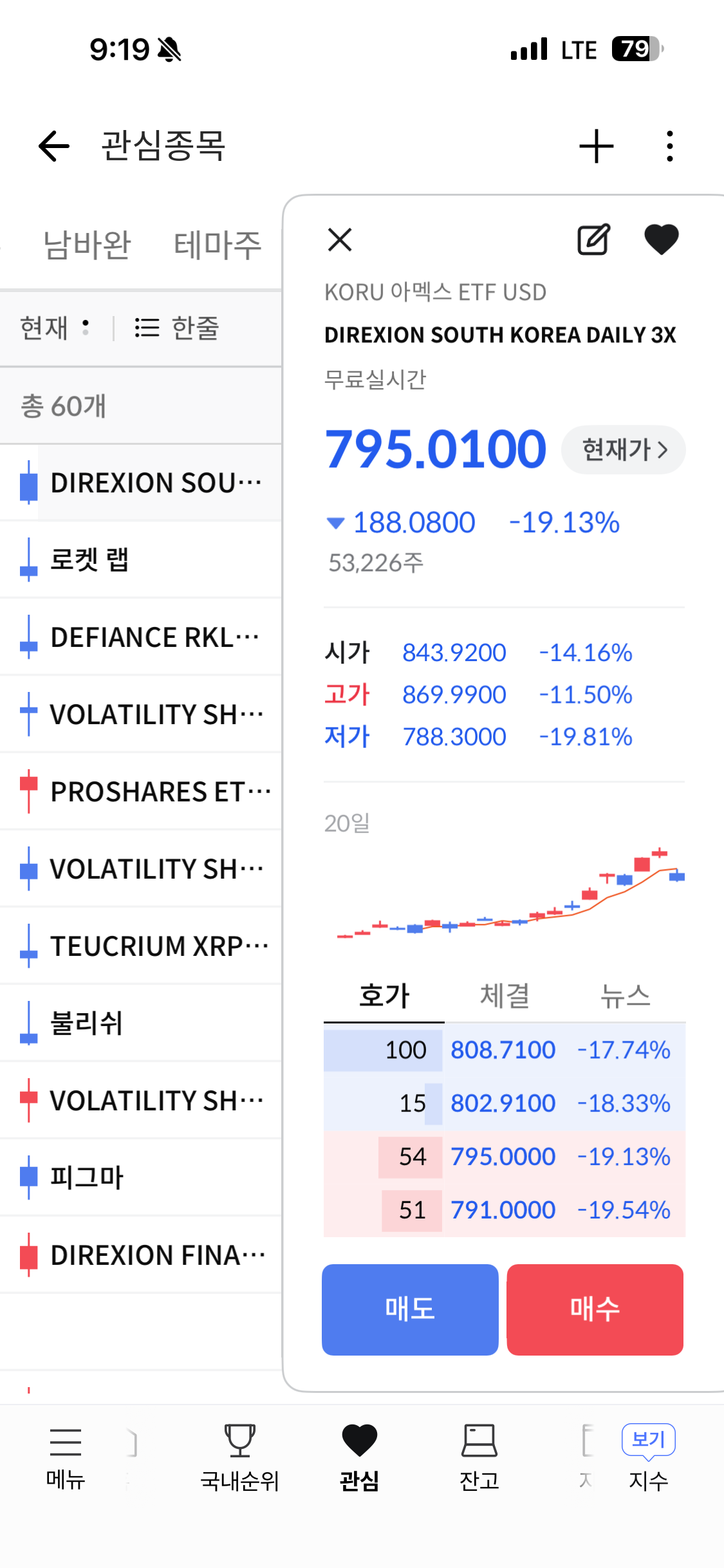Switch to the 체결 tab
The height and width of the screenshot is (1568, 724).
505,996
